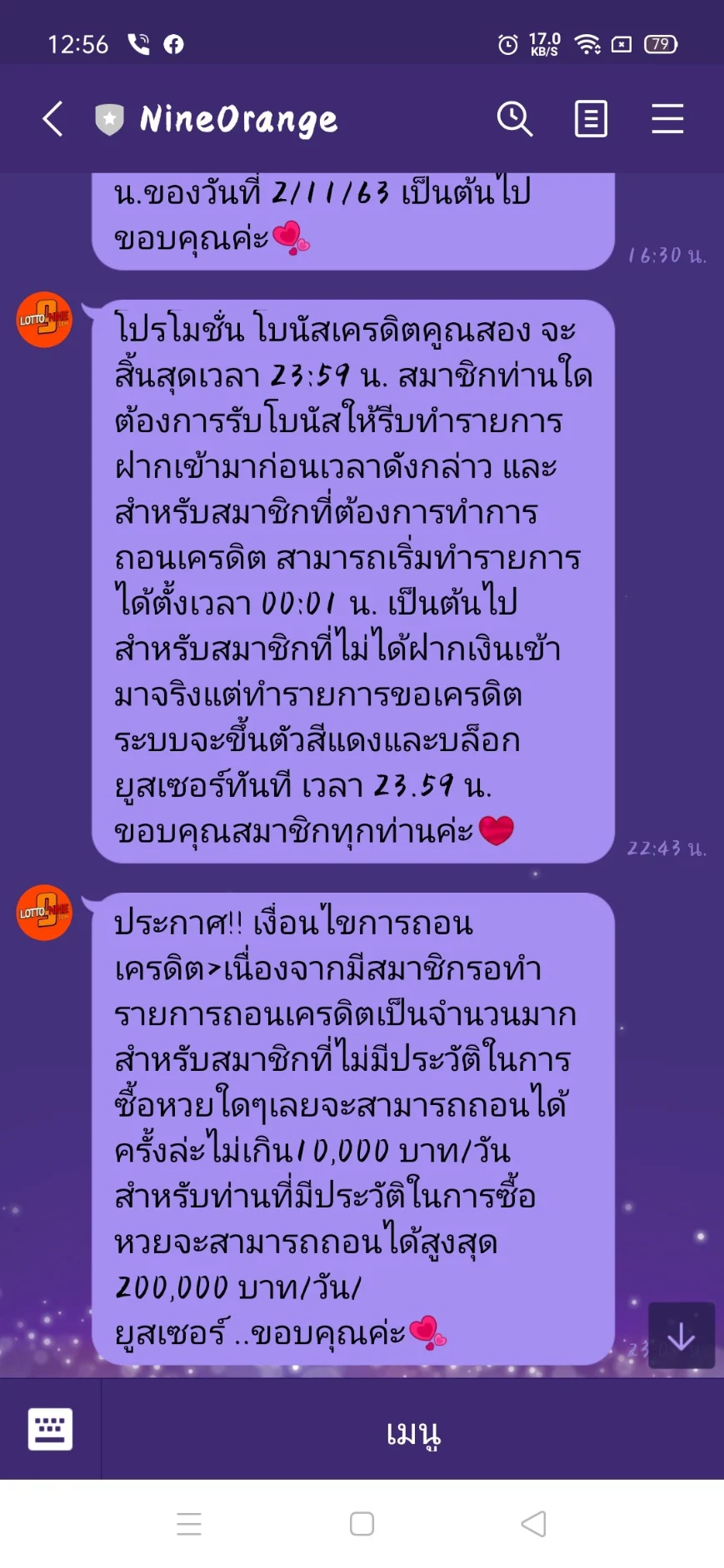
Task: Open the เมนู rich menu bar
Action: pos(412,1431)
